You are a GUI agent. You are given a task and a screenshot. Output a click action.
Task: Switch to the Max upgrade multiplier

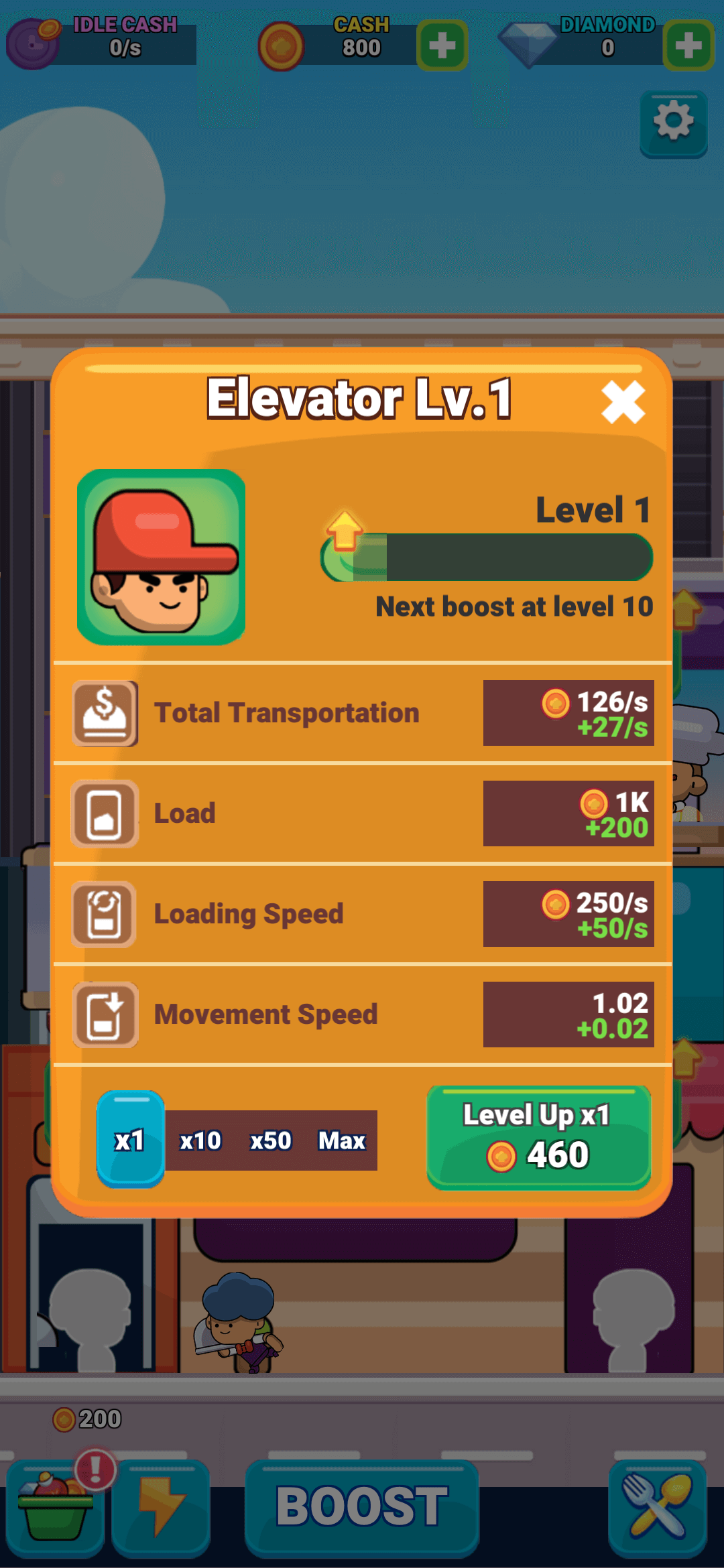341,1140
